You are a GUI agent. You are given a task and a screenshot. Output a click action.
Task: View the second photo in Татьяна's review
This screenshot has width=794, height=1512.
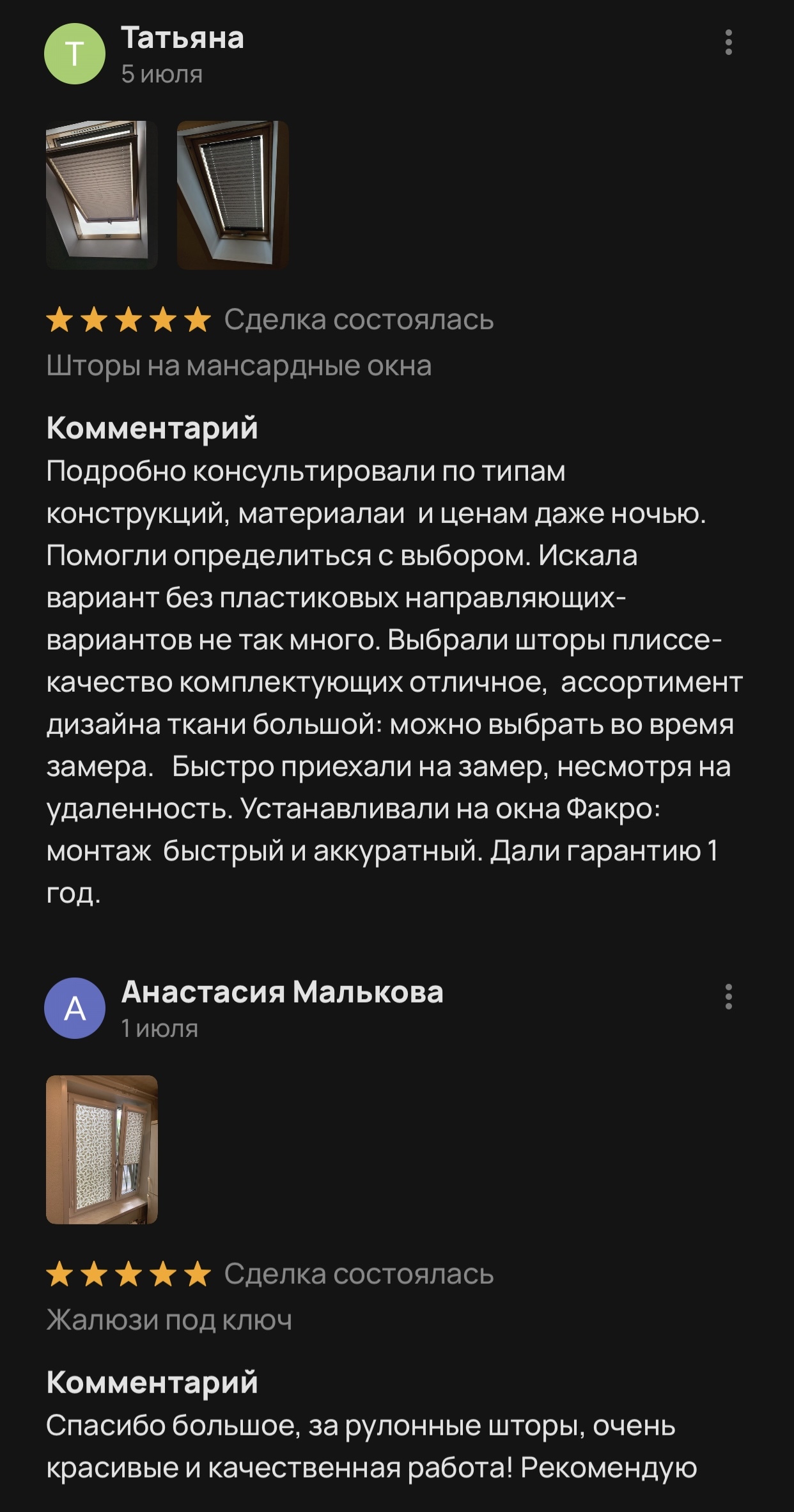[233, 195]
